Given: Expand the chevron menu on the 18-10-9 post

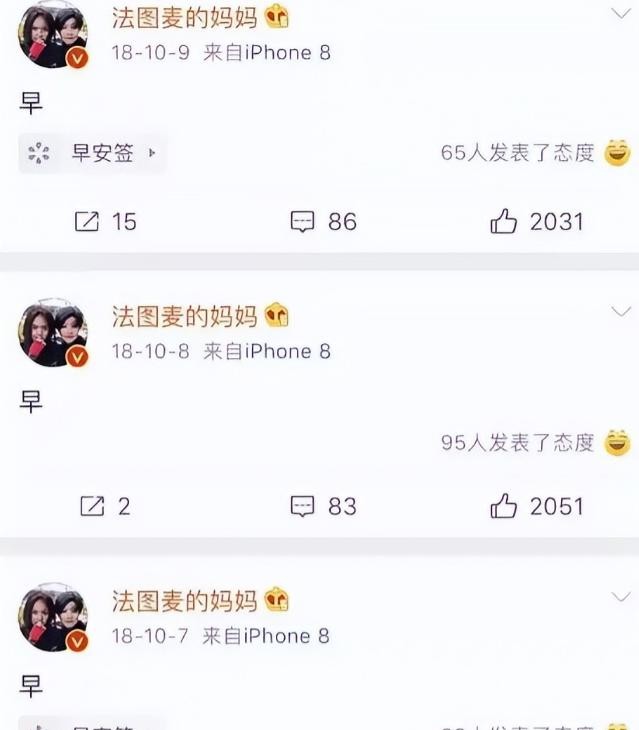Looking at the screenshot, I should 621,15.
